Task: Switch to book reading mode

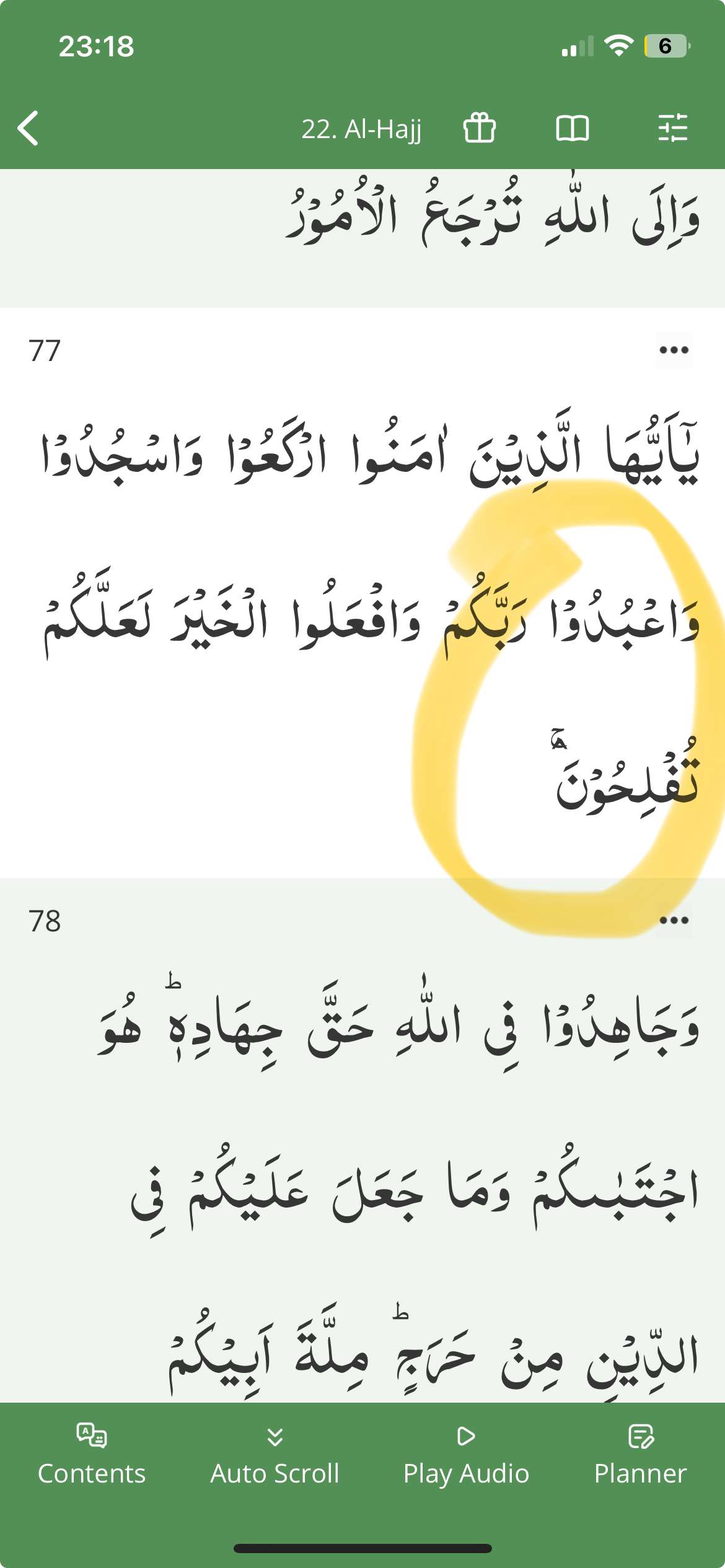Action: click(572, 128)
